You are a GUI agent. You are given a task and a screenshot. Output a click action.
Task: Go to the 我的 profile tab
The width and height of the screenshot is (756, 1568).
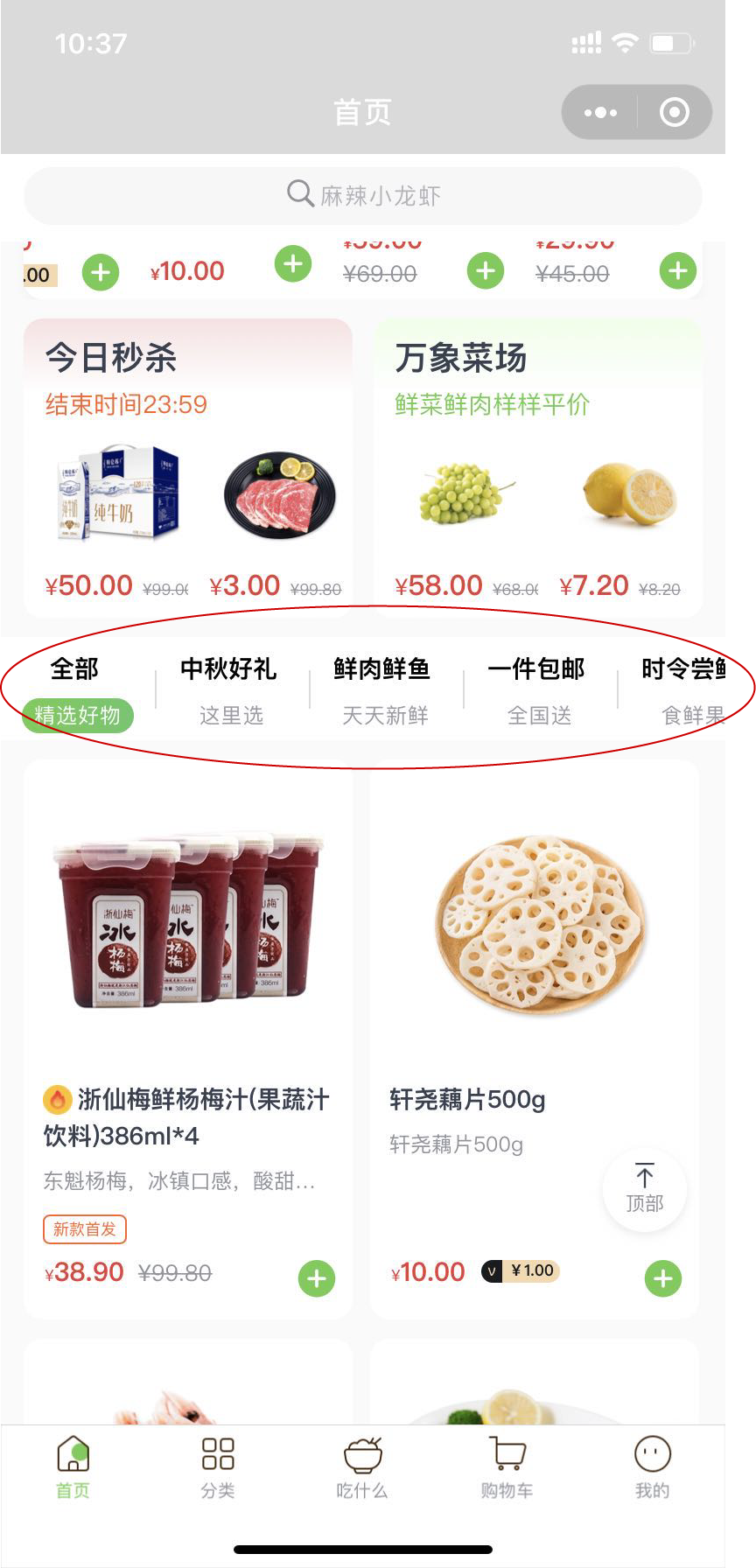[652, 1467]
